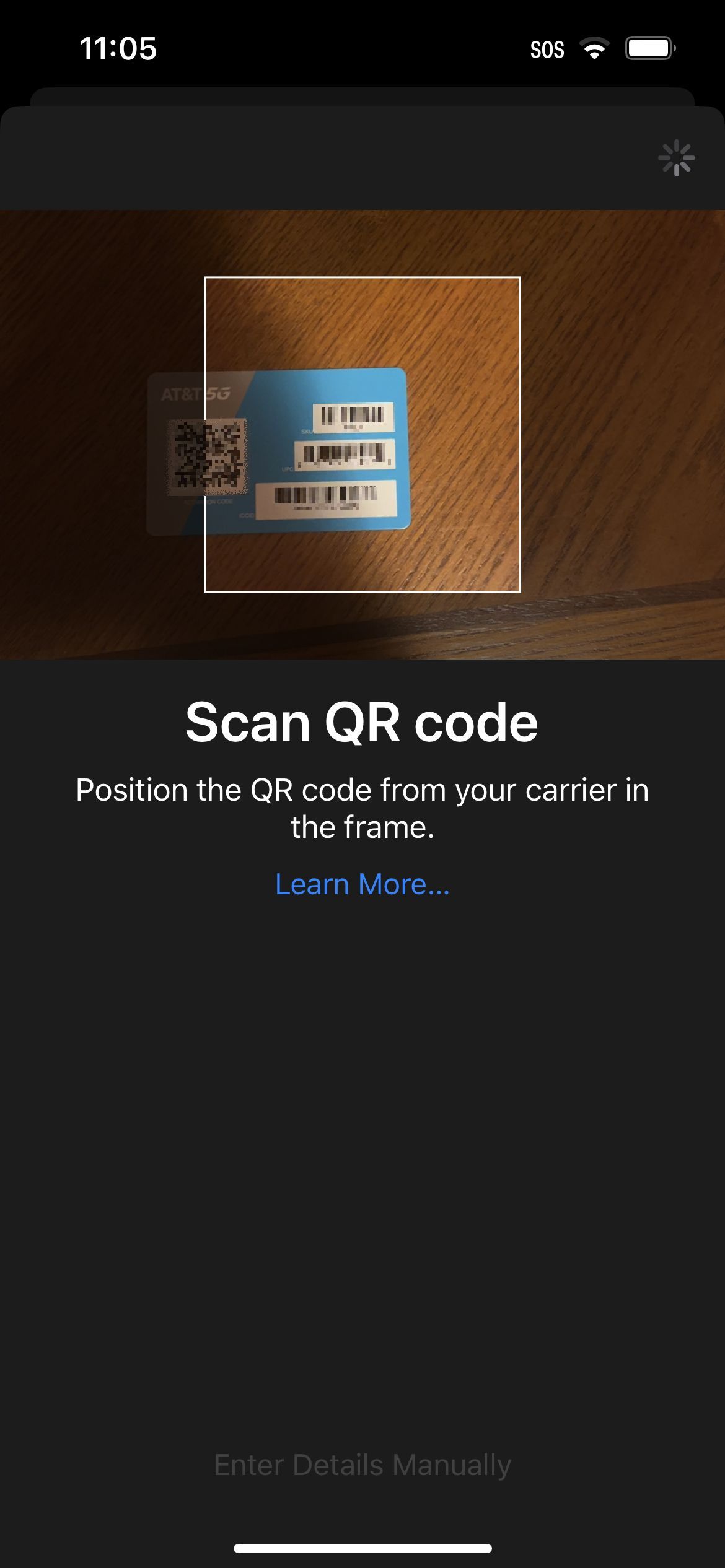Click the loading spinner at top right

pos(677,159)
